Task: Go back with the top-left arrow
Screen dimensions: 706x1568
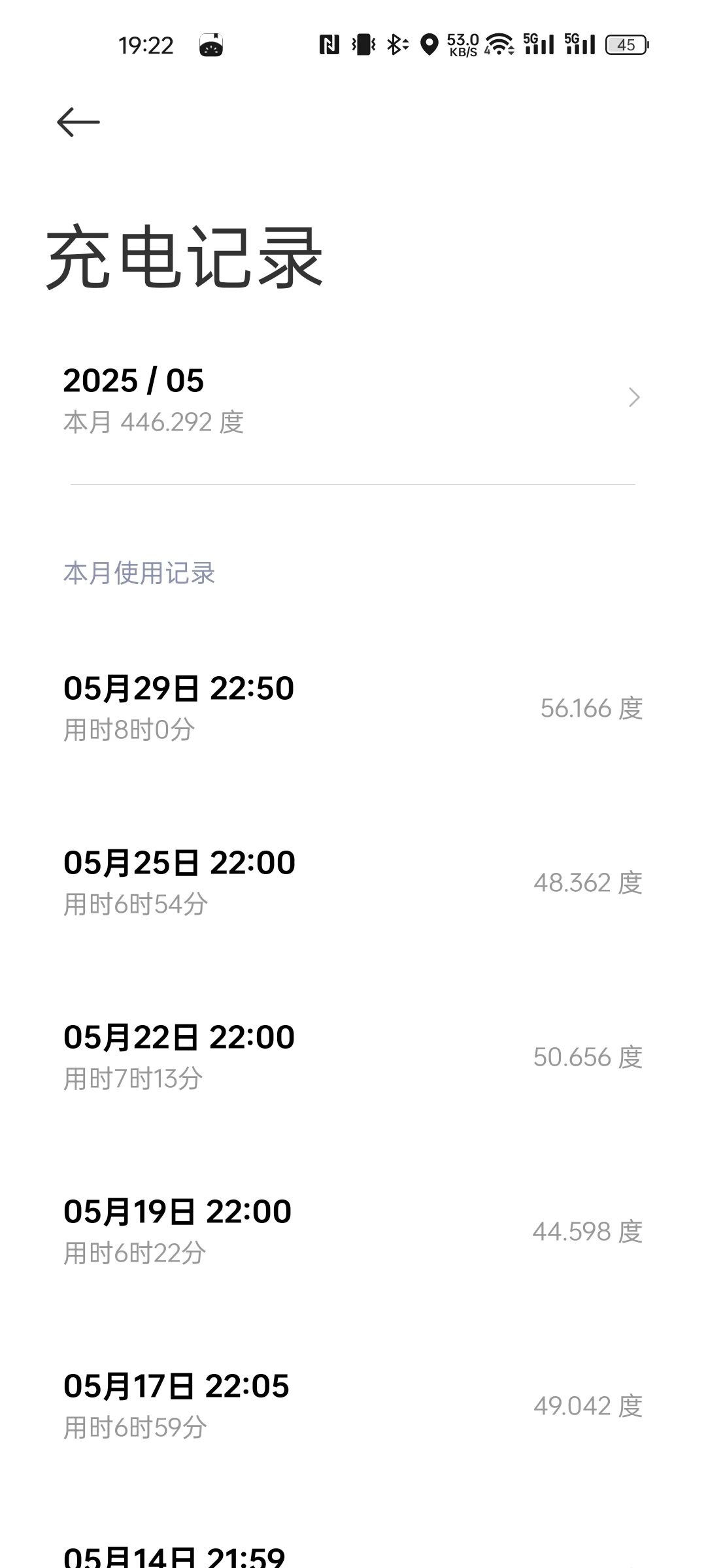Action: pyautogui.click(x=78, y=123)
